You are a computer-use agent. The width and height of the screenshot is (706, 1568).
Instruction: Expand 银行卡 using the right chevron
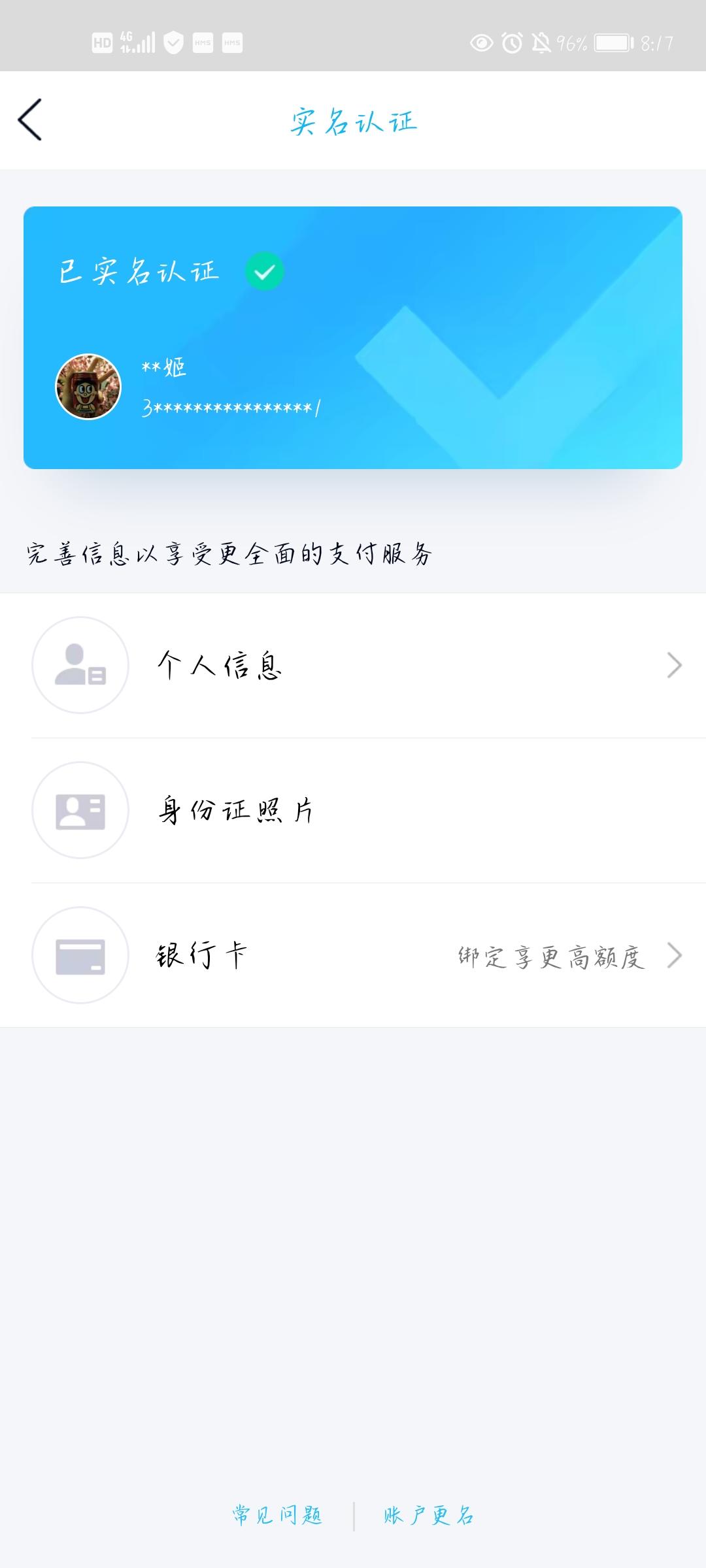(x=675, y=955)
